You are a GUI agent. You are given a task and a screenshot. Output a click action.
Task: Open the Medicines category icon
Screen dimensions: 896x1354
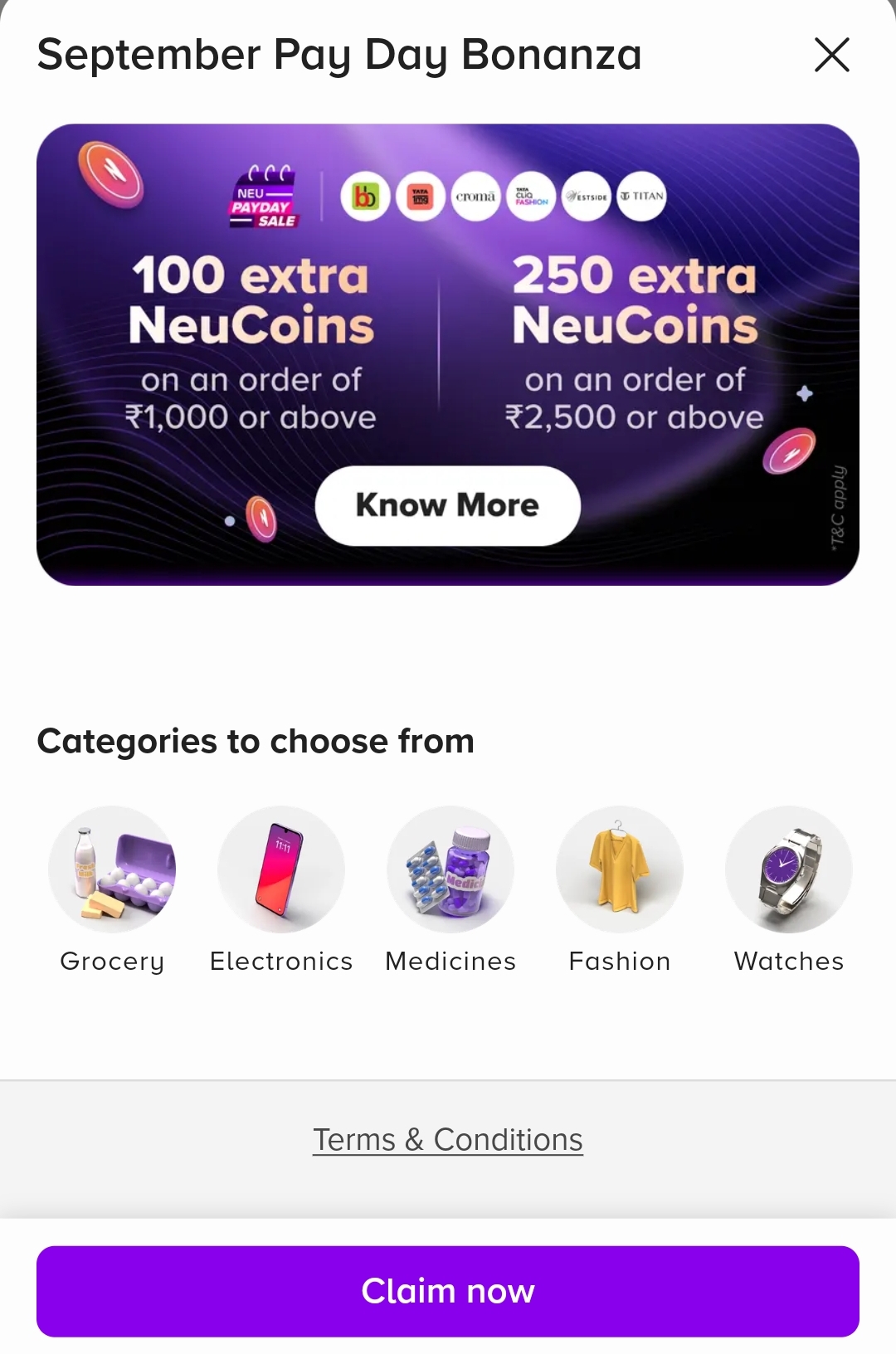coord(450,869)
